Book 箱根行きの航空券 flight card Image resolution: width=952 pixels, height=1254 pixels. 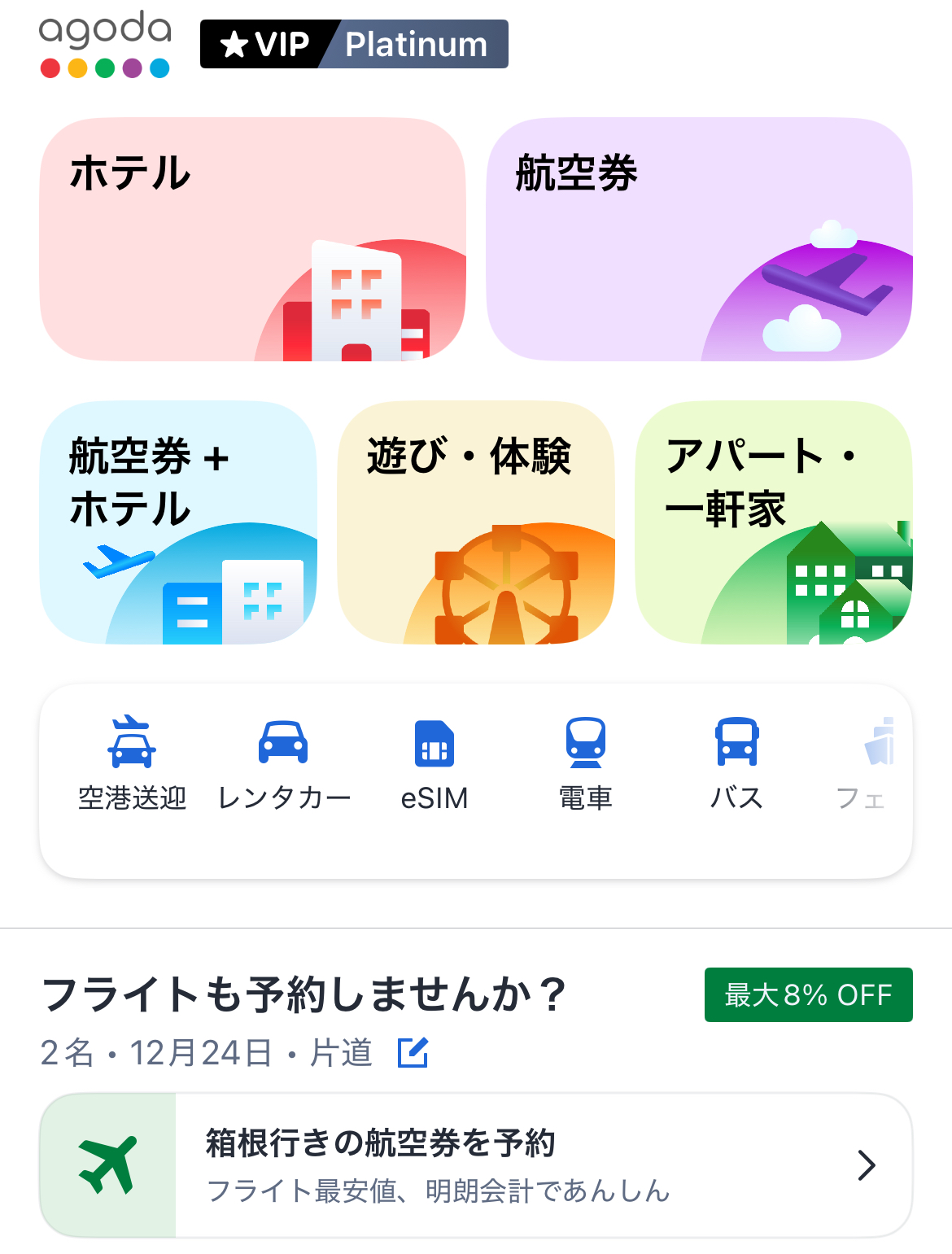pyautogui.click(x=475, y=1165)
